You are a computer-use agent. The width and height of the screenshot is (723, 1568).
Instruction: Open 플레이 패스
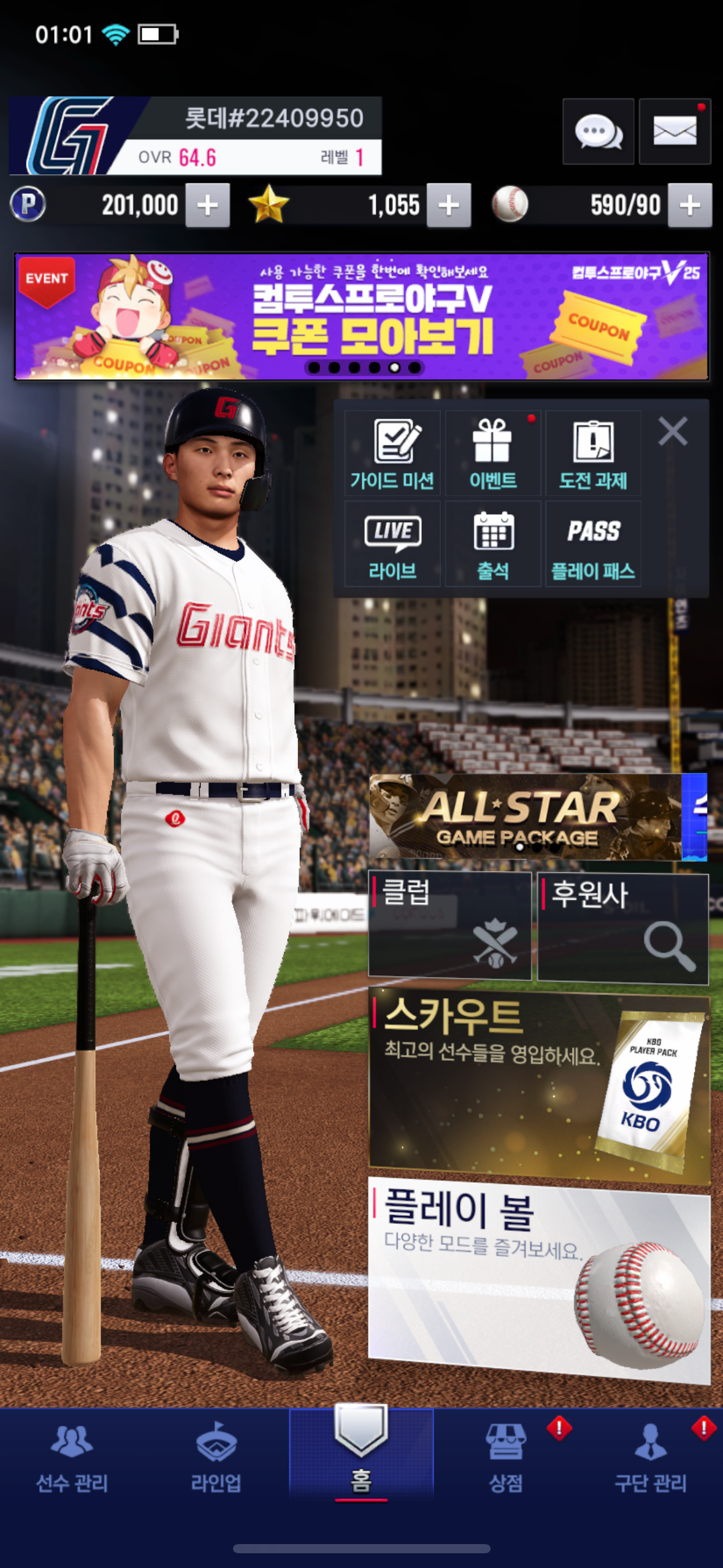(593, 544)
